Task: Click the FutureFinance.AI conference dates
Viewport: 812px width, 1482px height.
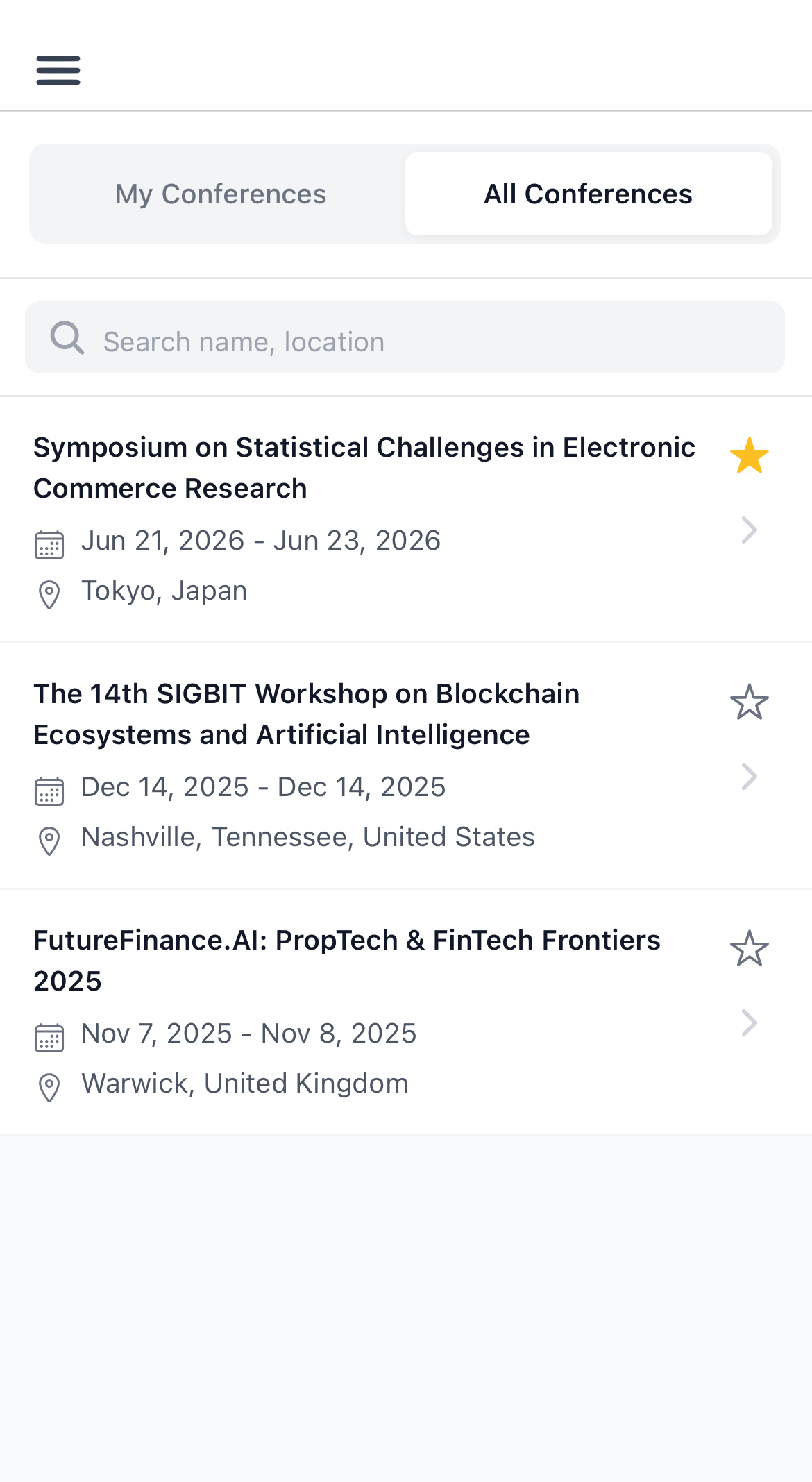Action: click(x=248, y=1034)
